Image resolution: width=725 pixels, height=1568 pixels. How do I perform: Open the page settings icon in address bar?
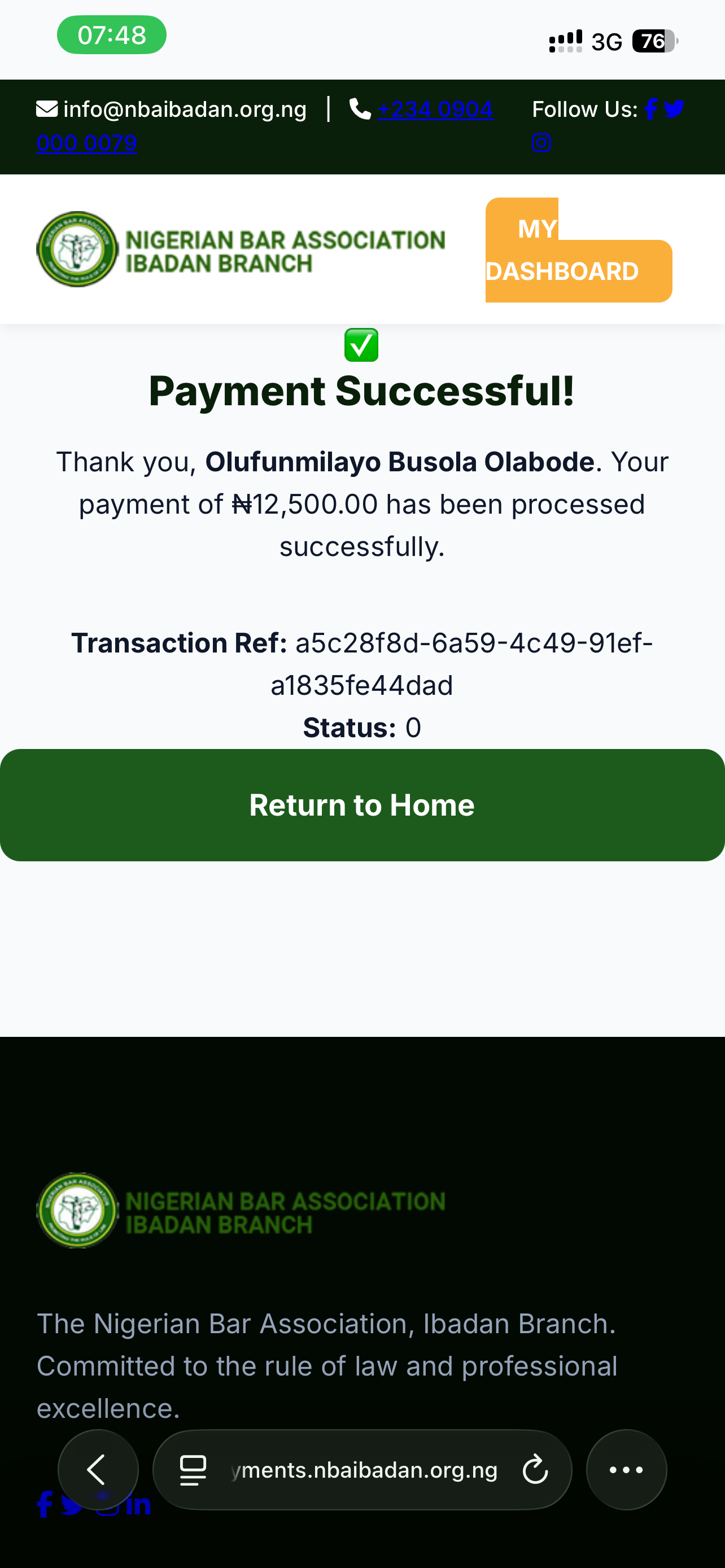point(193,1470)
